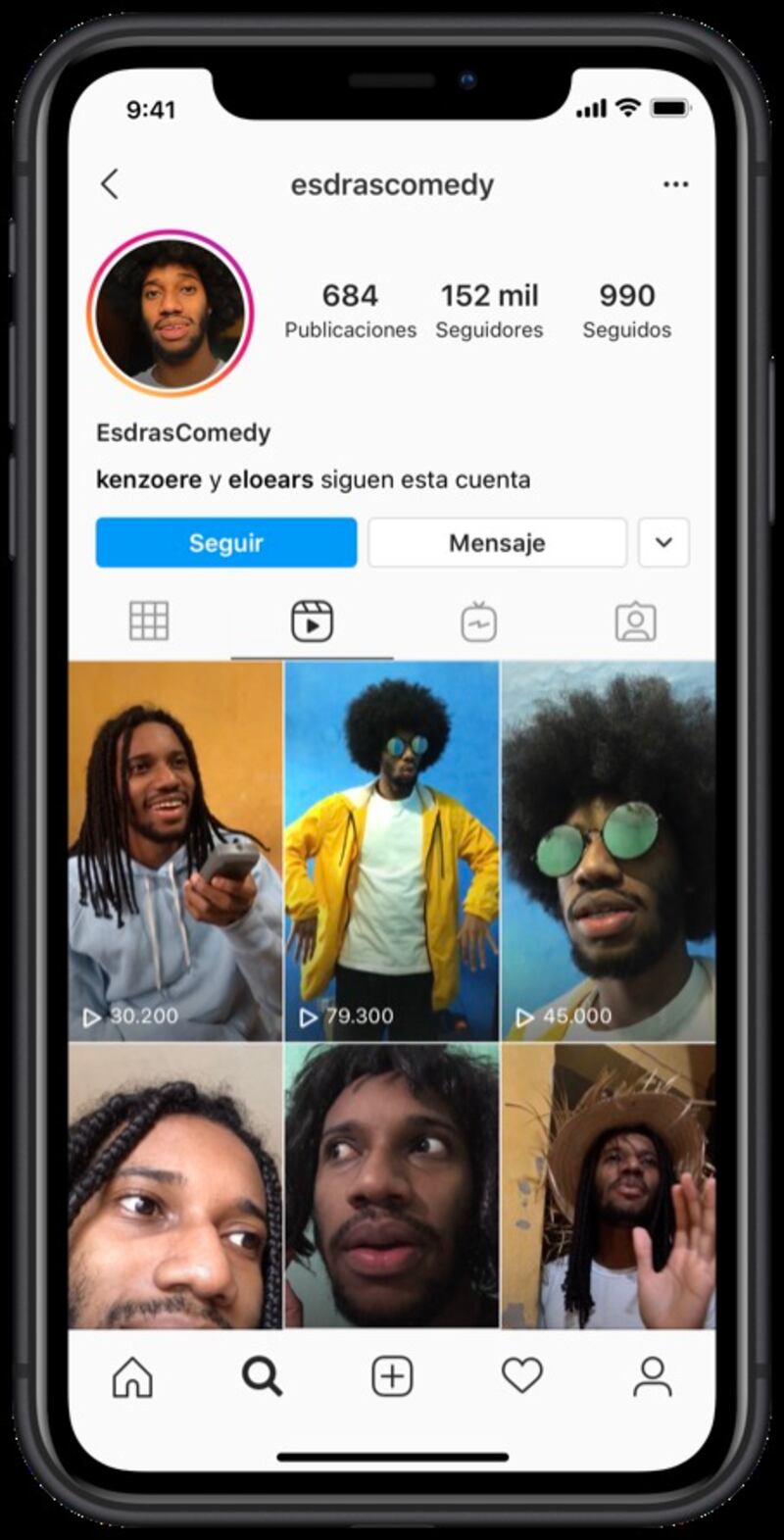Image resolution: width=784 pixels, height=1540 pixels.
Task: Switch to the IGTV tab
Action: [478, 622]
